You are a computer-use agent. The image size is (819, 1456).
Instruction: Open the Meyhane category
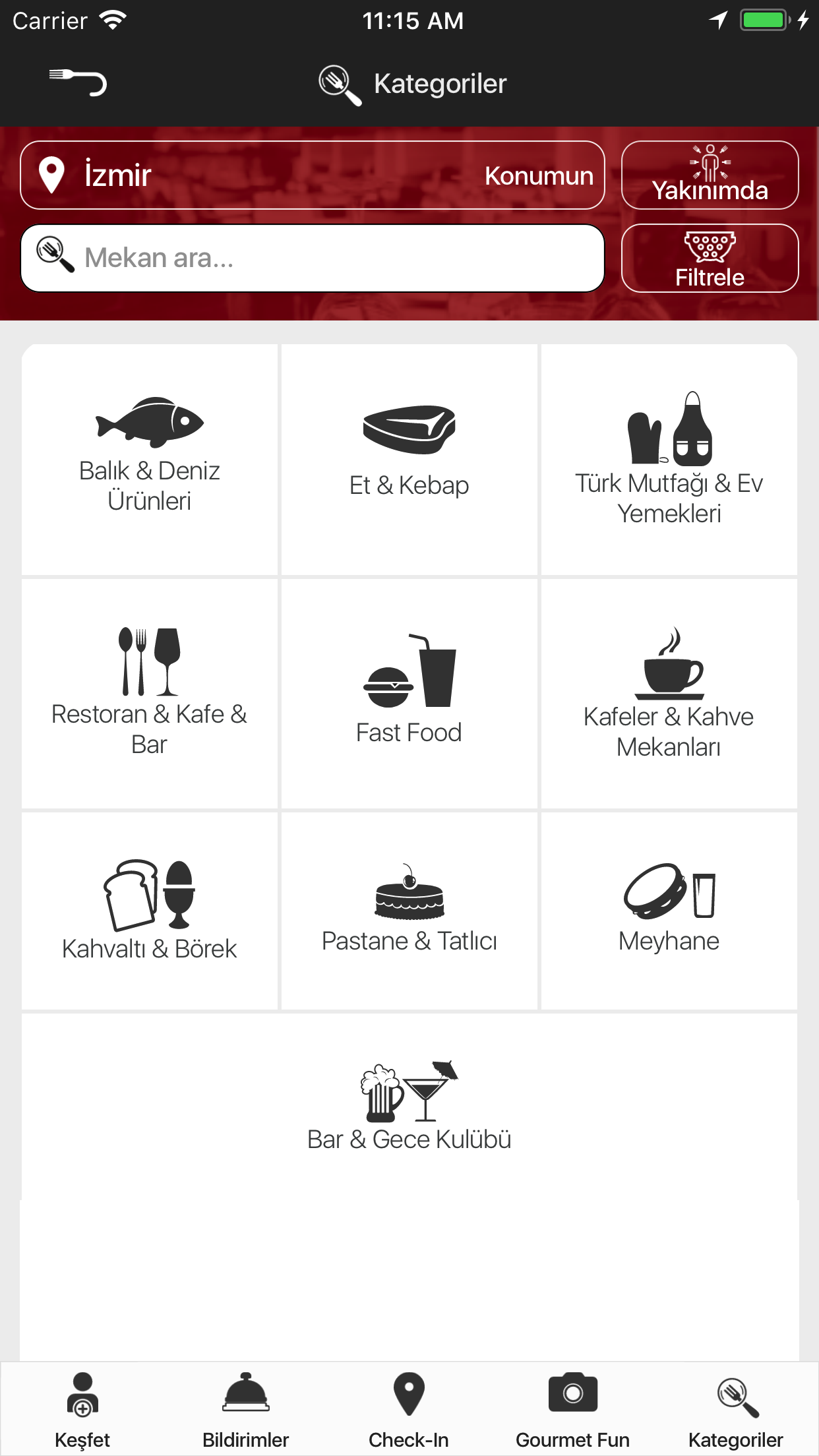pos(669,911)
